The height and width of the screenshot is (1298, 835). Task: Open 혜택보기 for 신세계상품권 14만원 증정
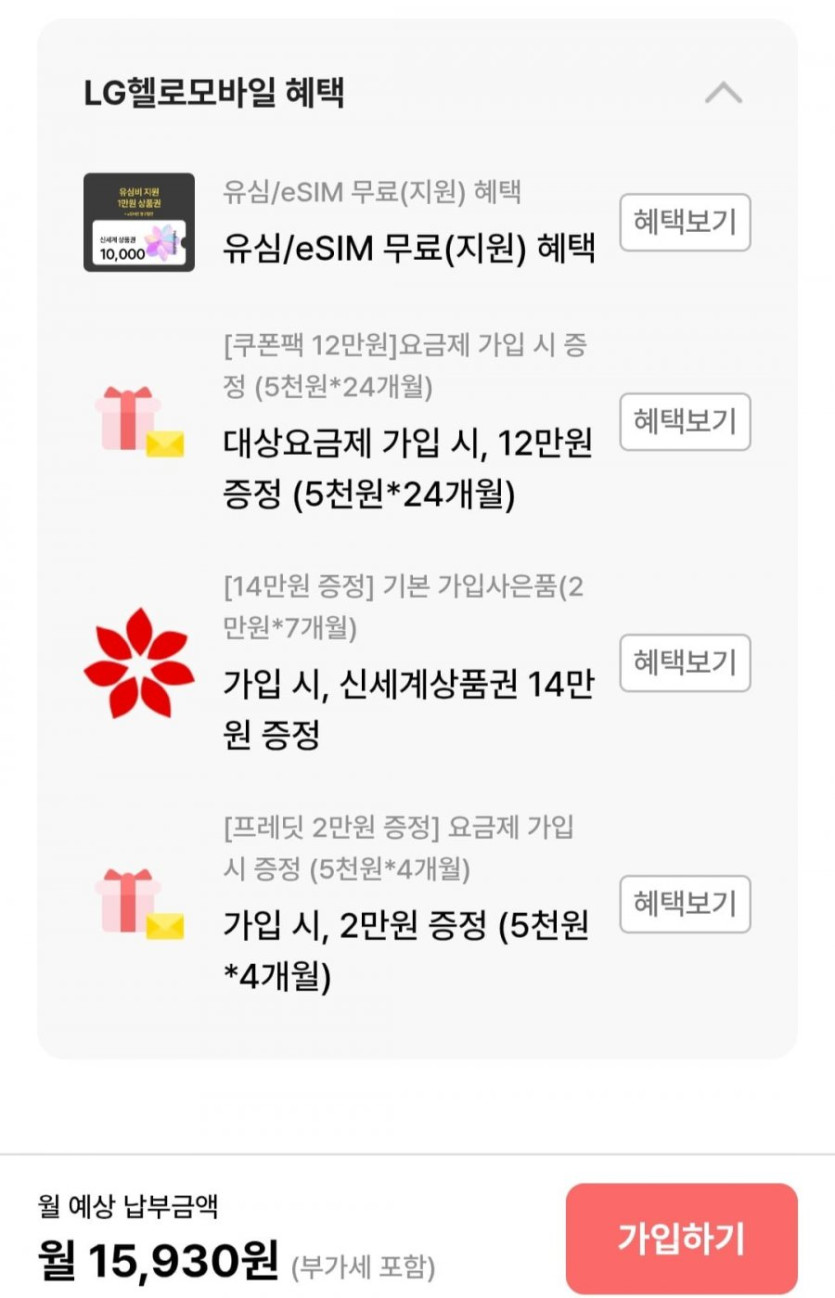[685, 662]
